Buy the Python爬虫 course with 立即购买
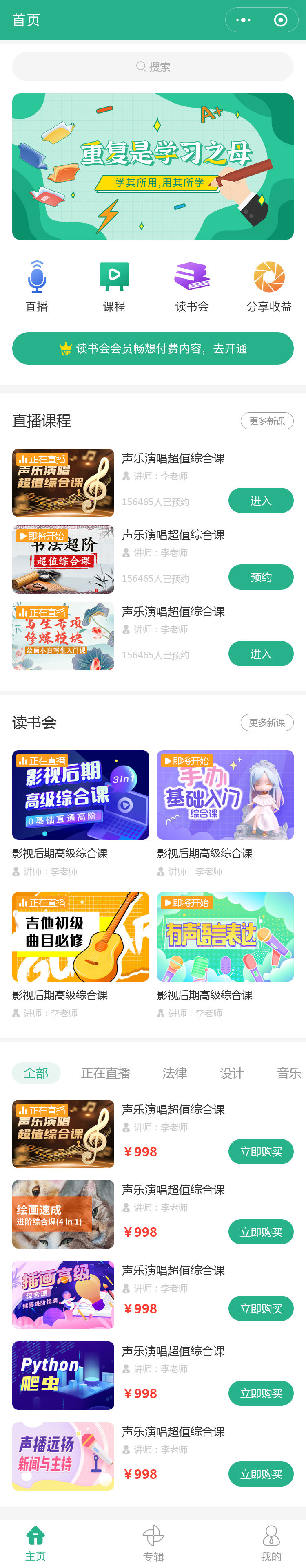The image size is (306, 1568). click(x=261, y=1393)
